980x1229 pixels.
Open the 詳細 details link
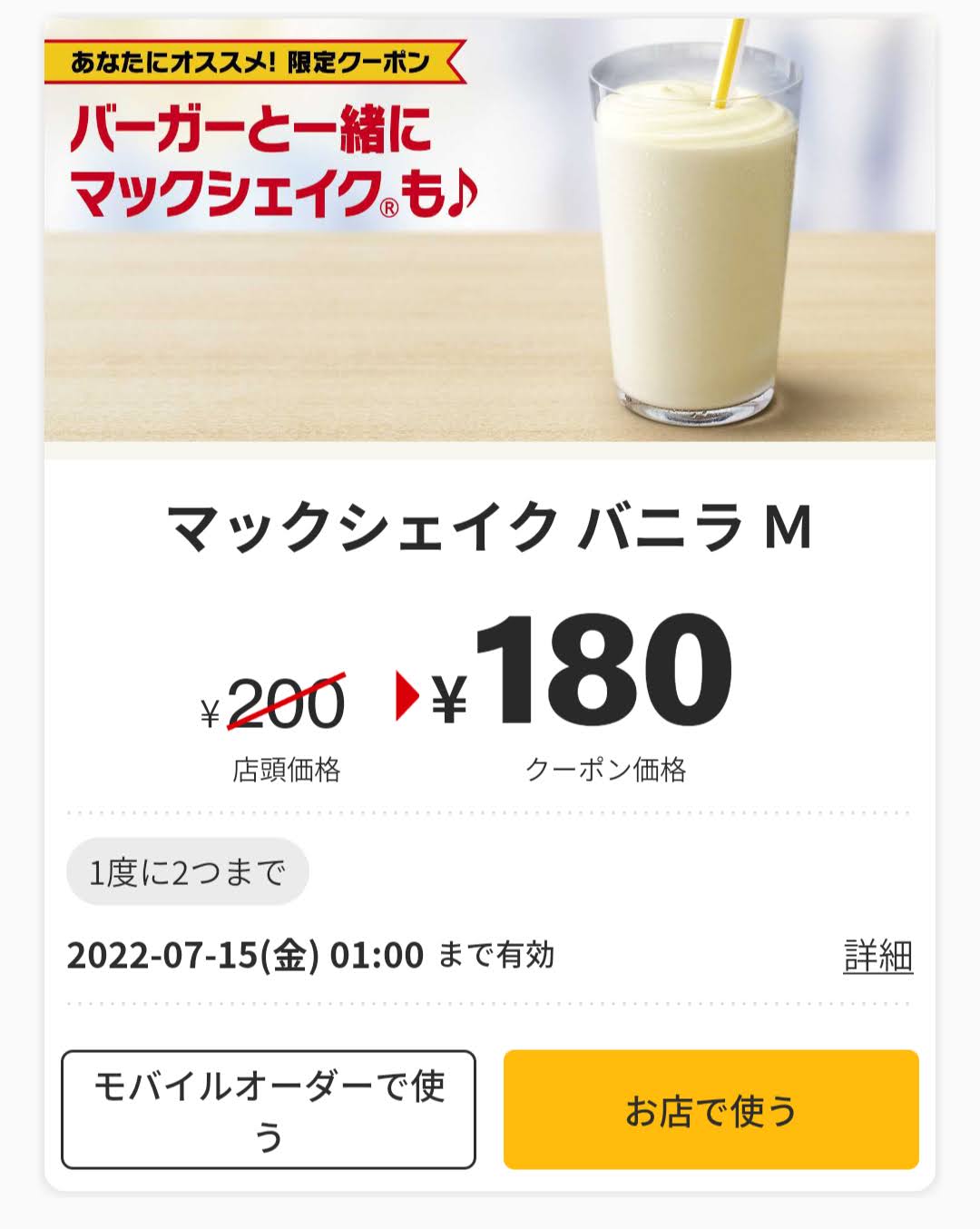pyautogui.click(x=877, y=956)
